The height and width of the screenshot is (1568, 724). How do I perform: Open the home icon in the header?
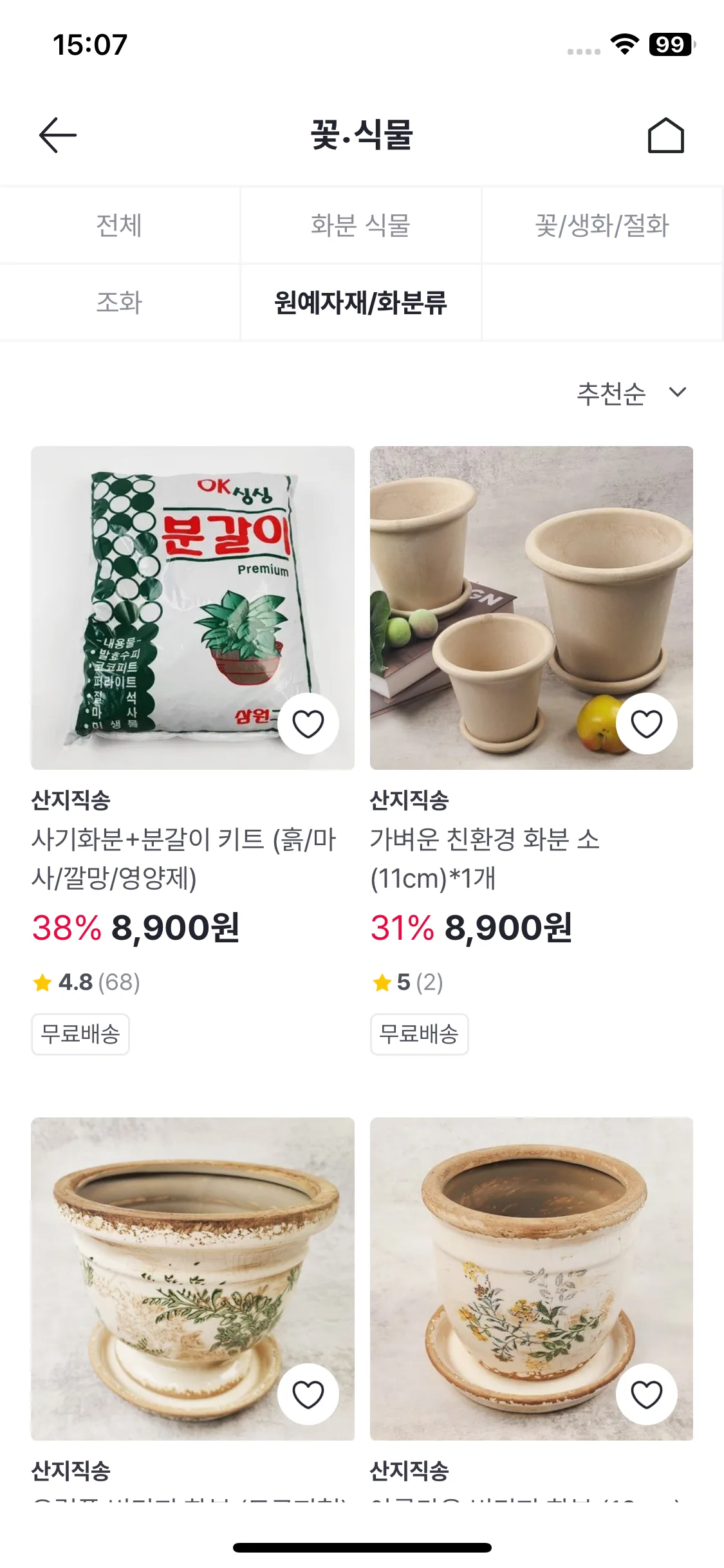click(x=665, y=135)
